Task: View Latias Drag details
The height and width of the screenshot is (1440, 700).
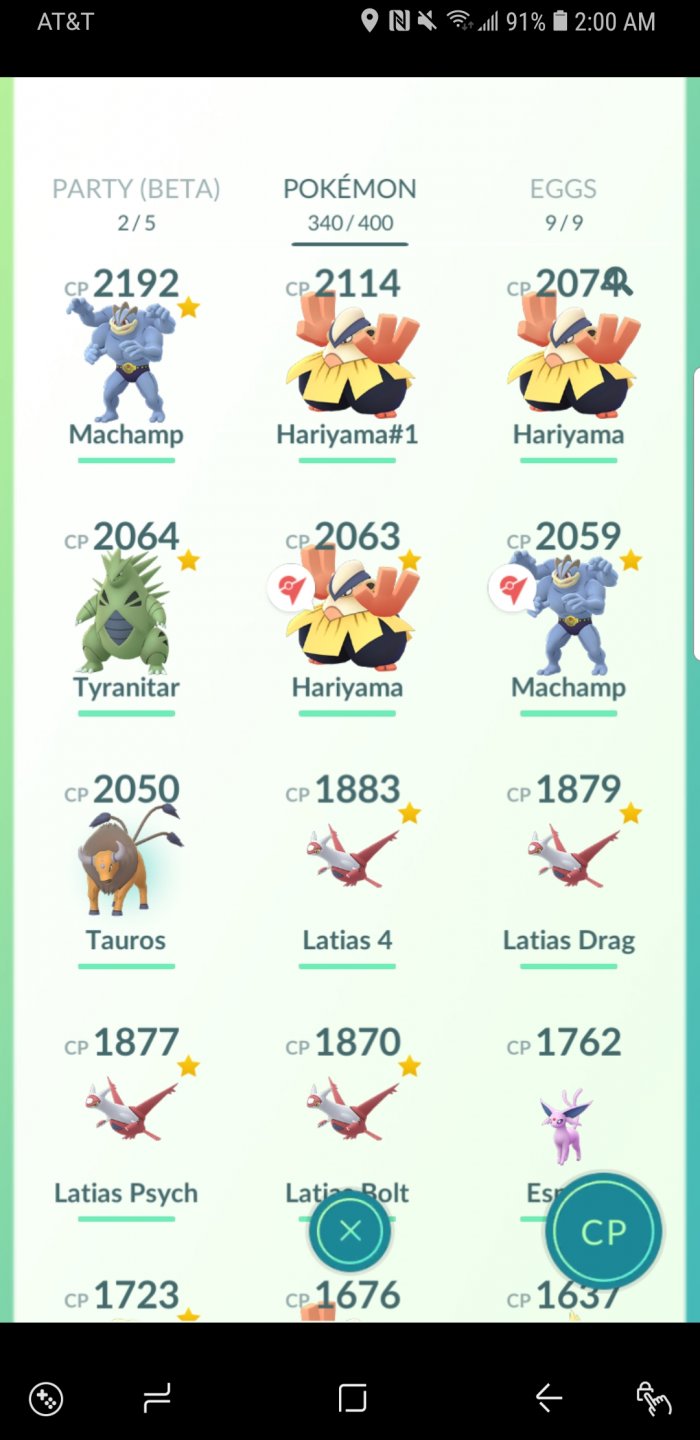Action: pos(568,865)
